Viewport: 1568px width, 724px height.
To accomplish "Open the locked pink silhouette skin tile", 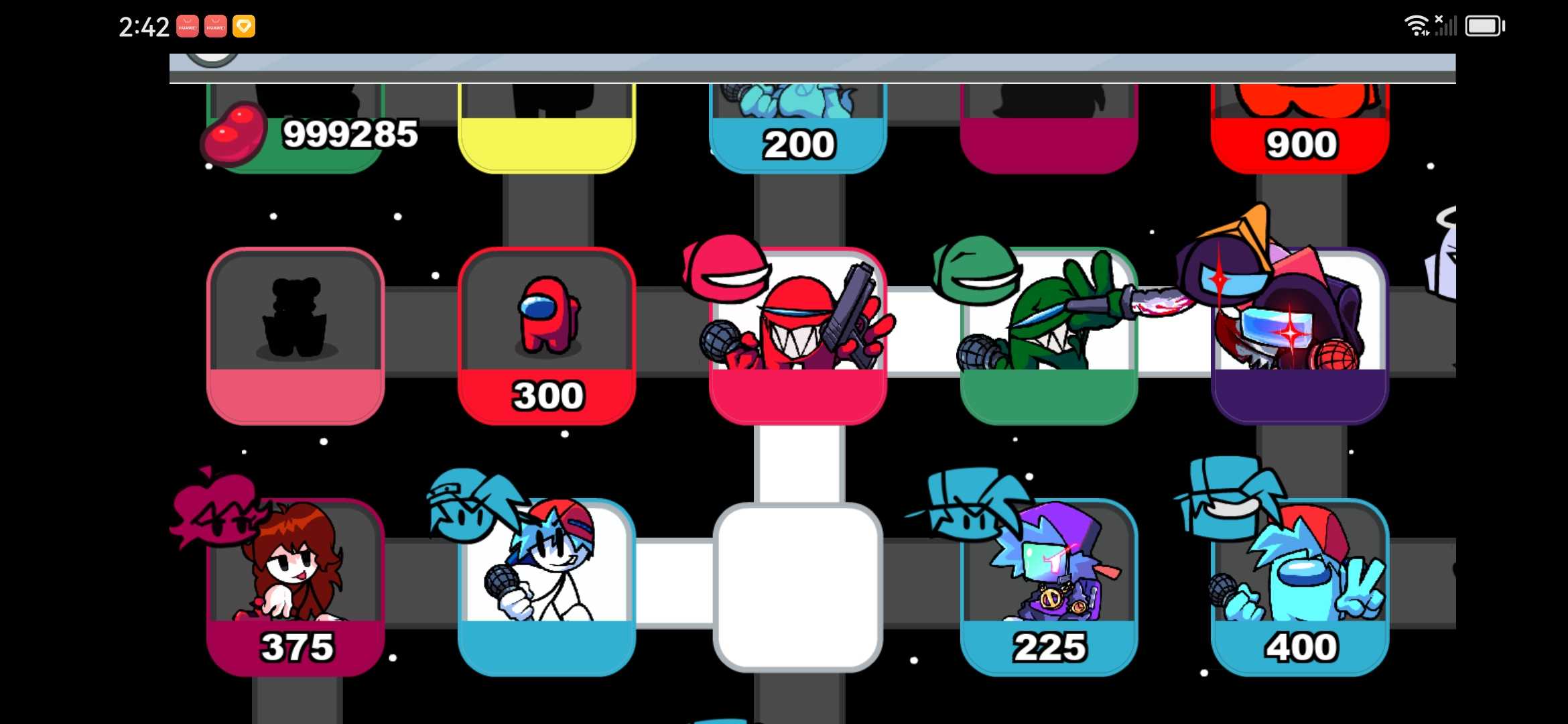I will 296,336.
